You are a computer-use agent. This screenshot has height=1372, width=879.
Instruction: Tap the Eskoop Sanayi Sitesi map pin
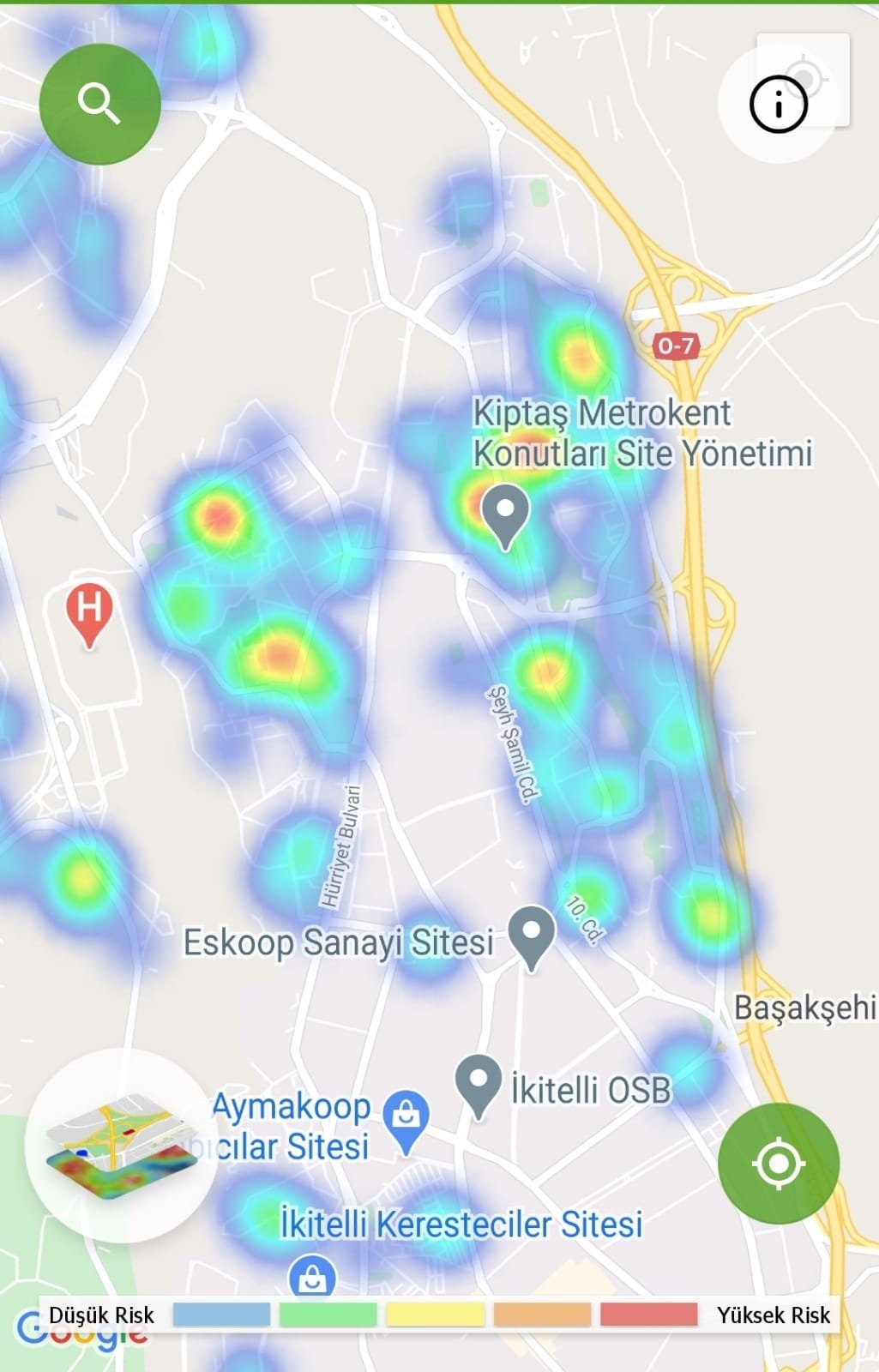coord(532,935)
